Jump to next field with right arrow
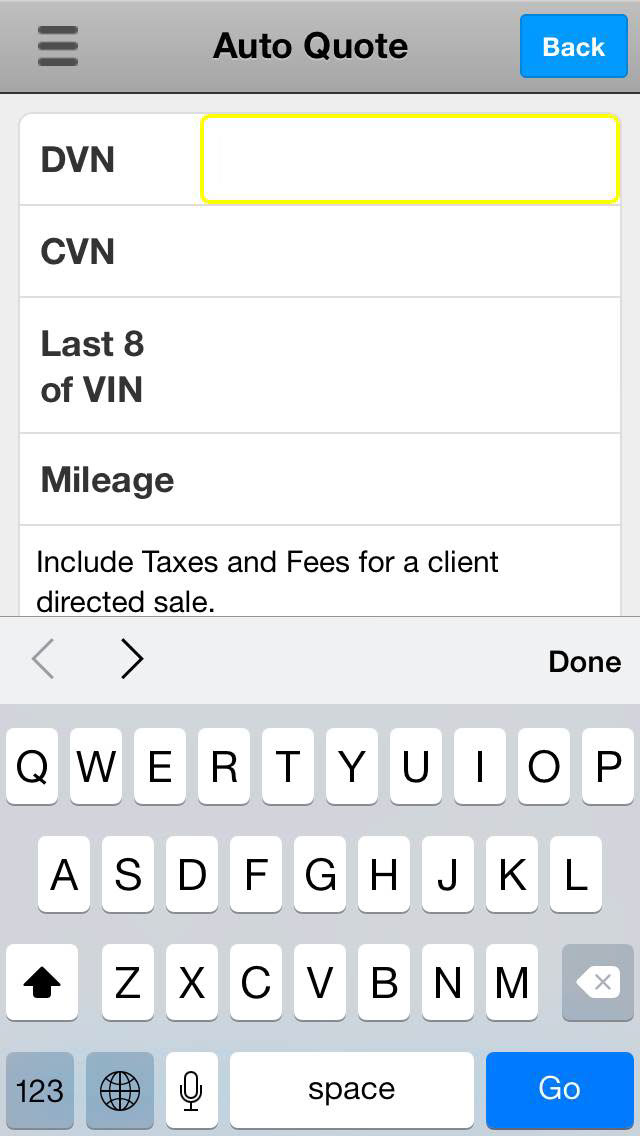The height and width of the screenshot is (1136, 640). 132,659
